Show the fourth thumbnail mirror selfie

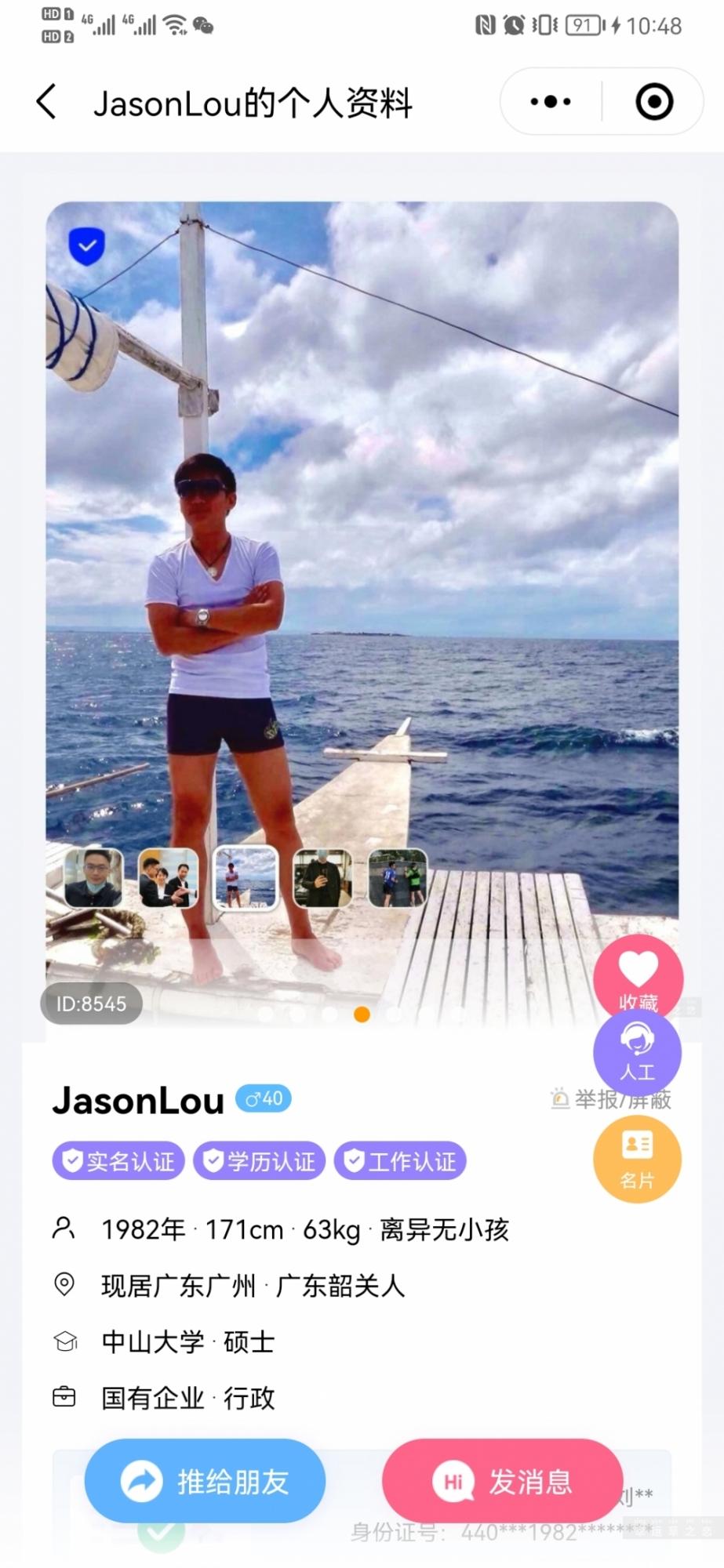(322, 878)
